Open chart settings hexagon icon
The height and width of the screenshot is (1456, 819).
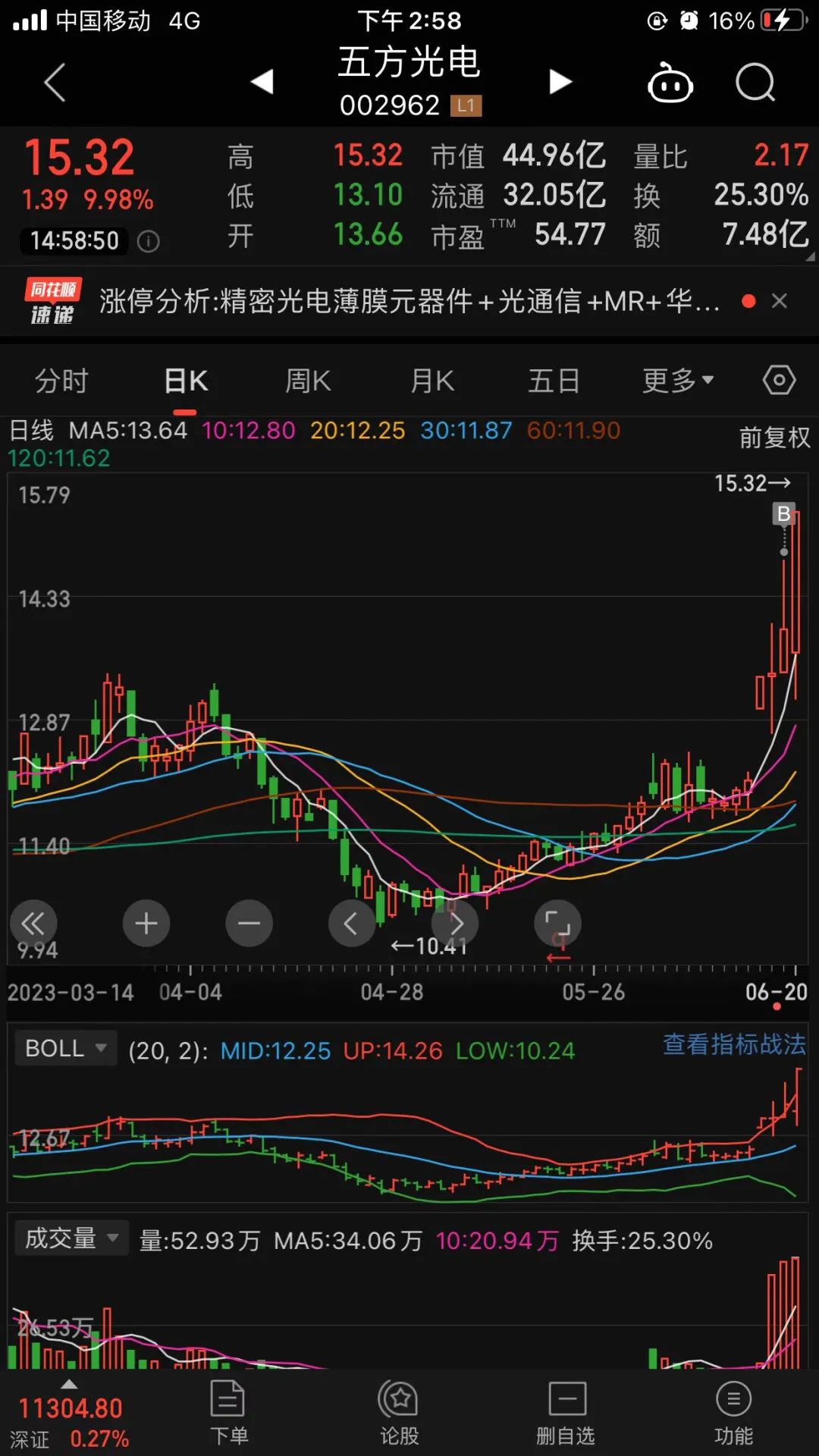pyautogui.click(x=779, y=380)
